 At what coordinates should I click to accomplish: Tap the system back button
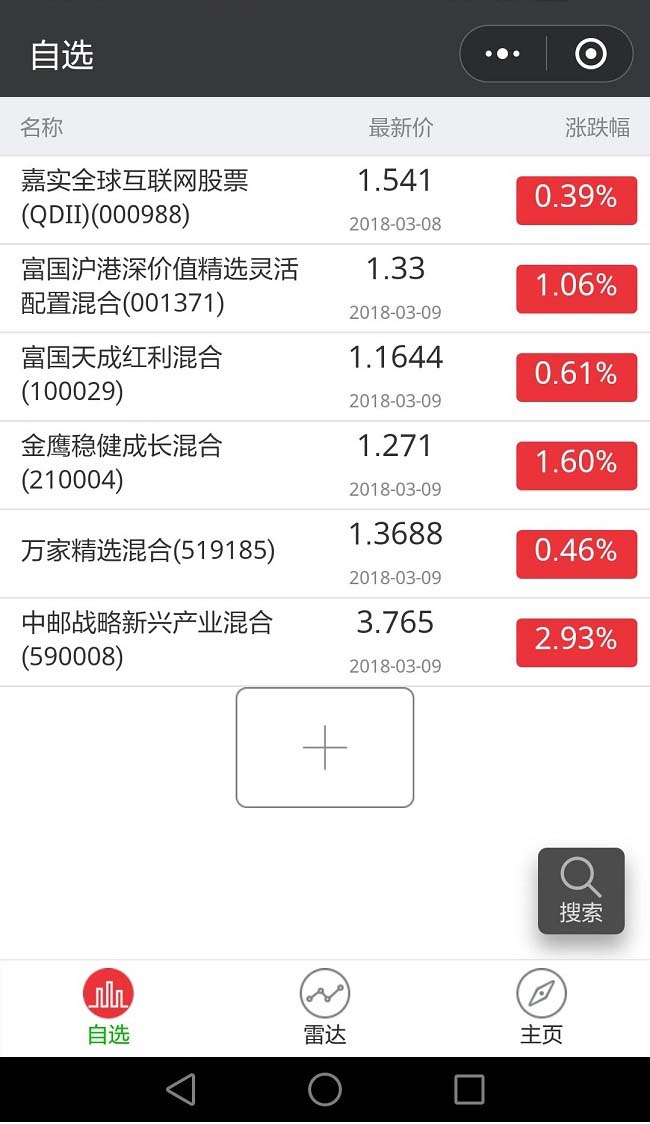coord(181,1090)
